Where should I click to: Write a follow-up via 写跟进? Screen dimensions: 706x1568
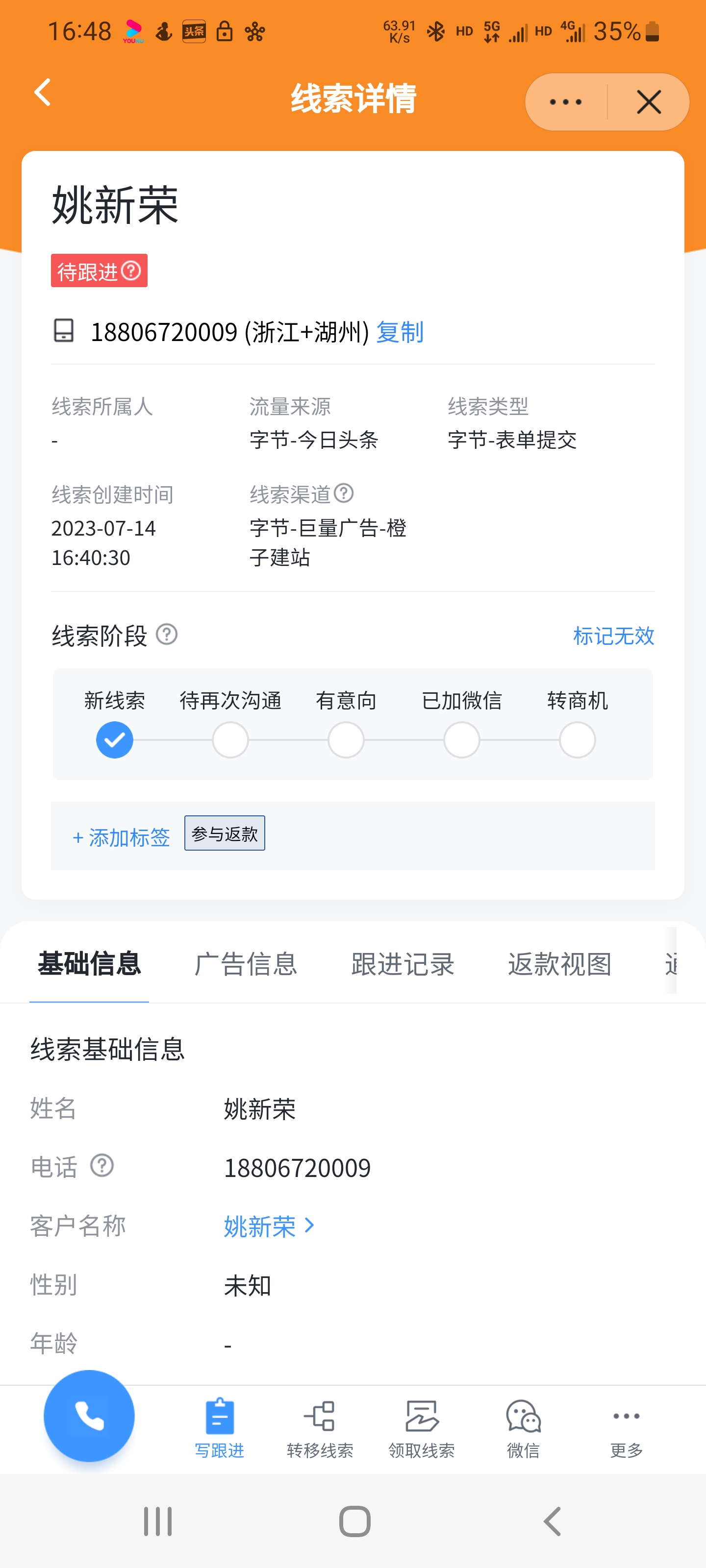(x=219, y=1428)
